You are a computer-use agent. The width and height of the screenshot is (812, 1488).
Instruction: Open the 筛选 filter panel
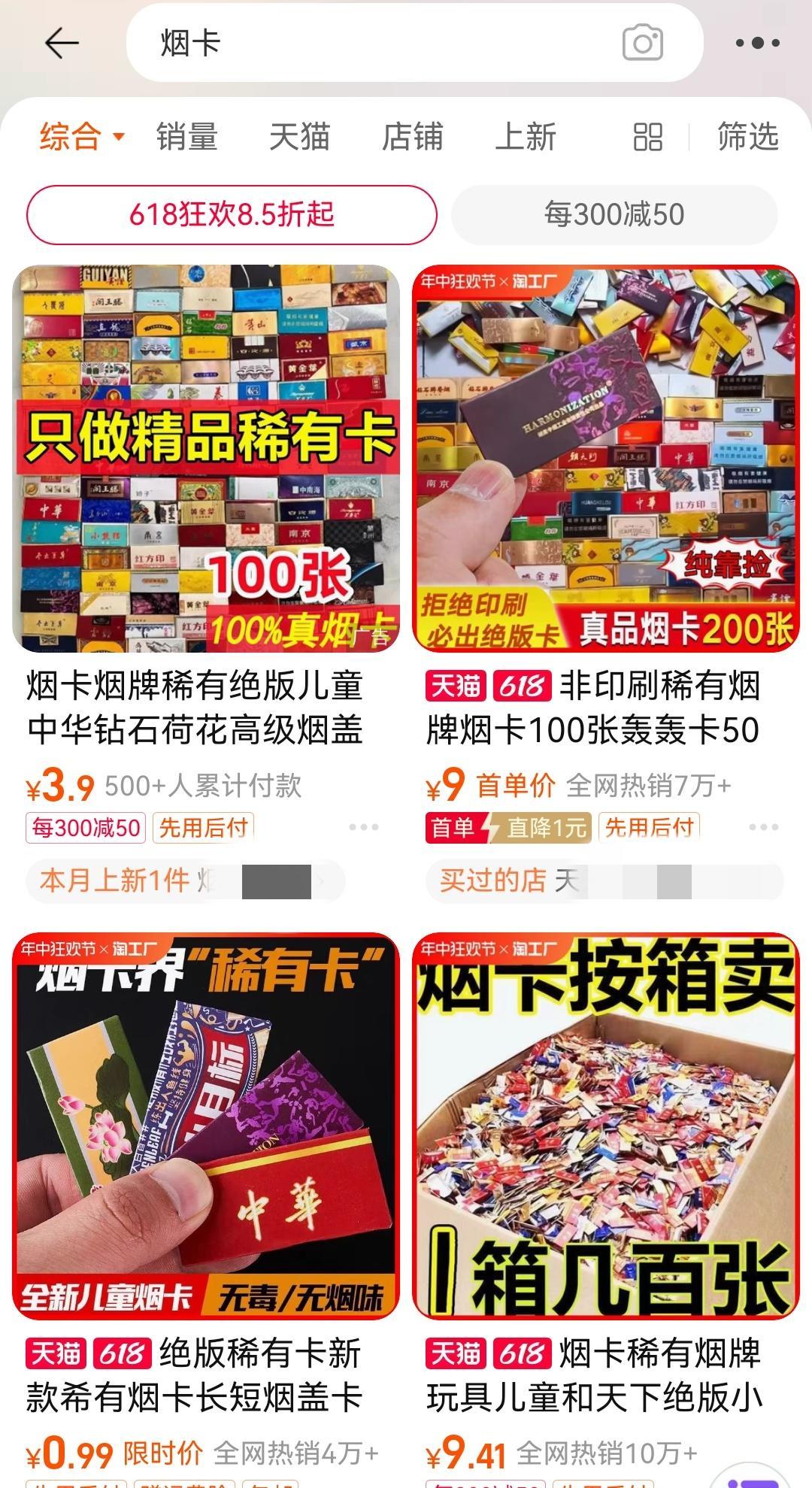[747, 137]
